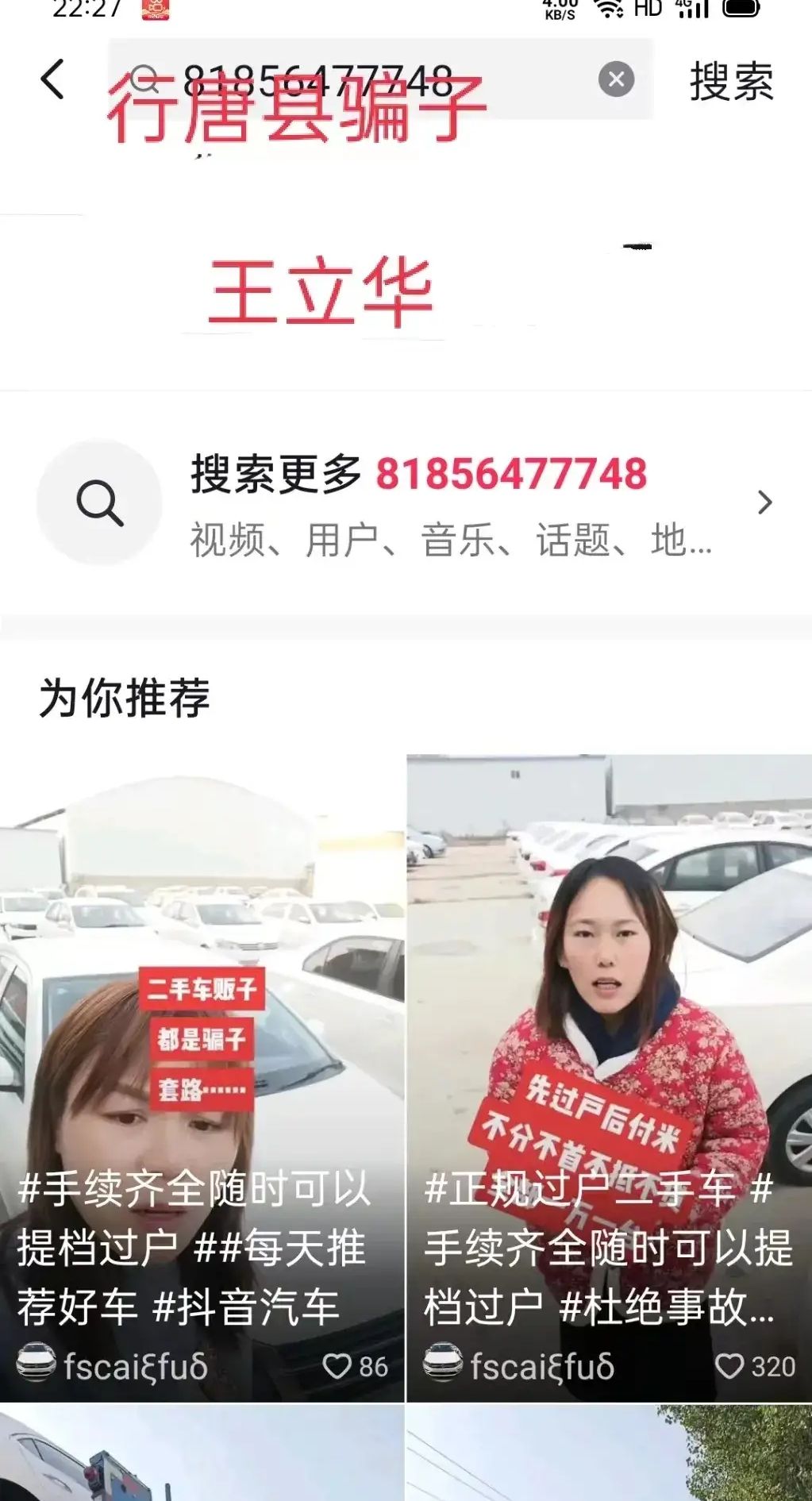812x1501 pixels.
Task: Like the video with 320 likes
Action: coord(729,1367)
